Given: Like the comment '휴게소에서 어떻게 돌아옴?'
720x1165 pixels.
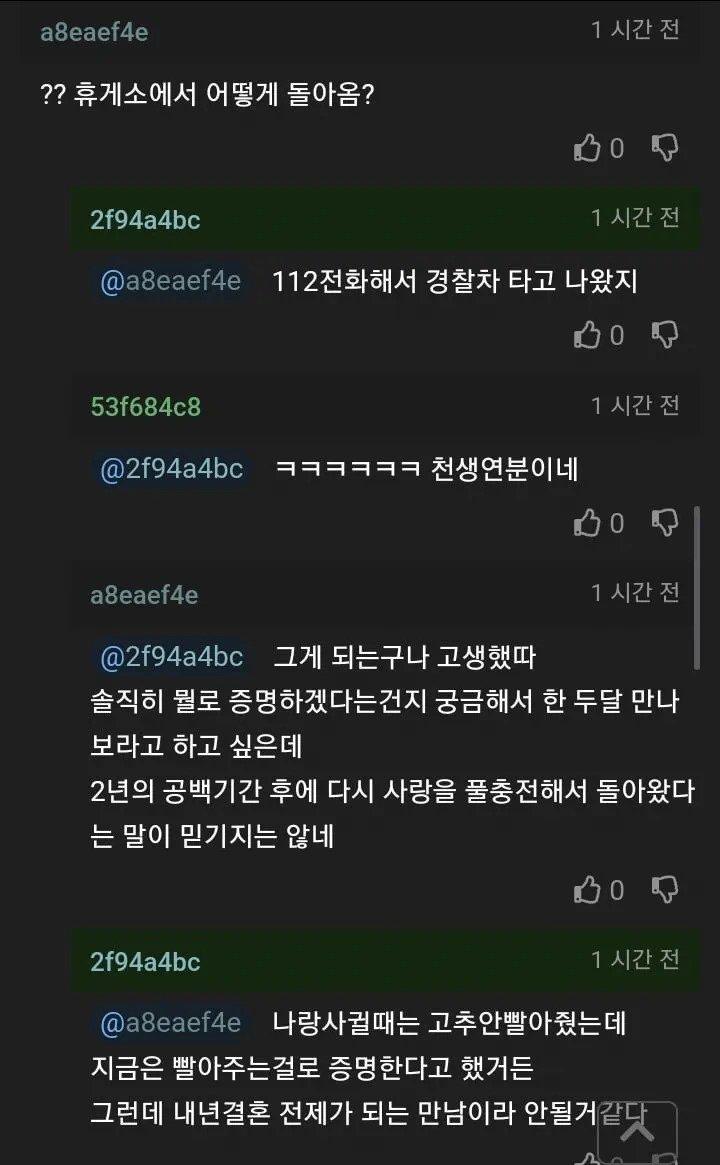Looking at the screenshot, I should coord(588,149).
